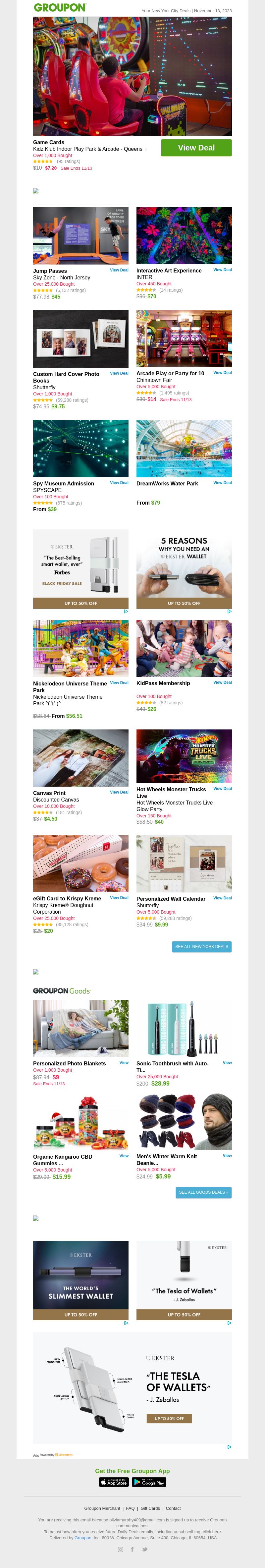265x1568 pixels.
Task: Open the Canvas Print deal image
Action: 80,757
